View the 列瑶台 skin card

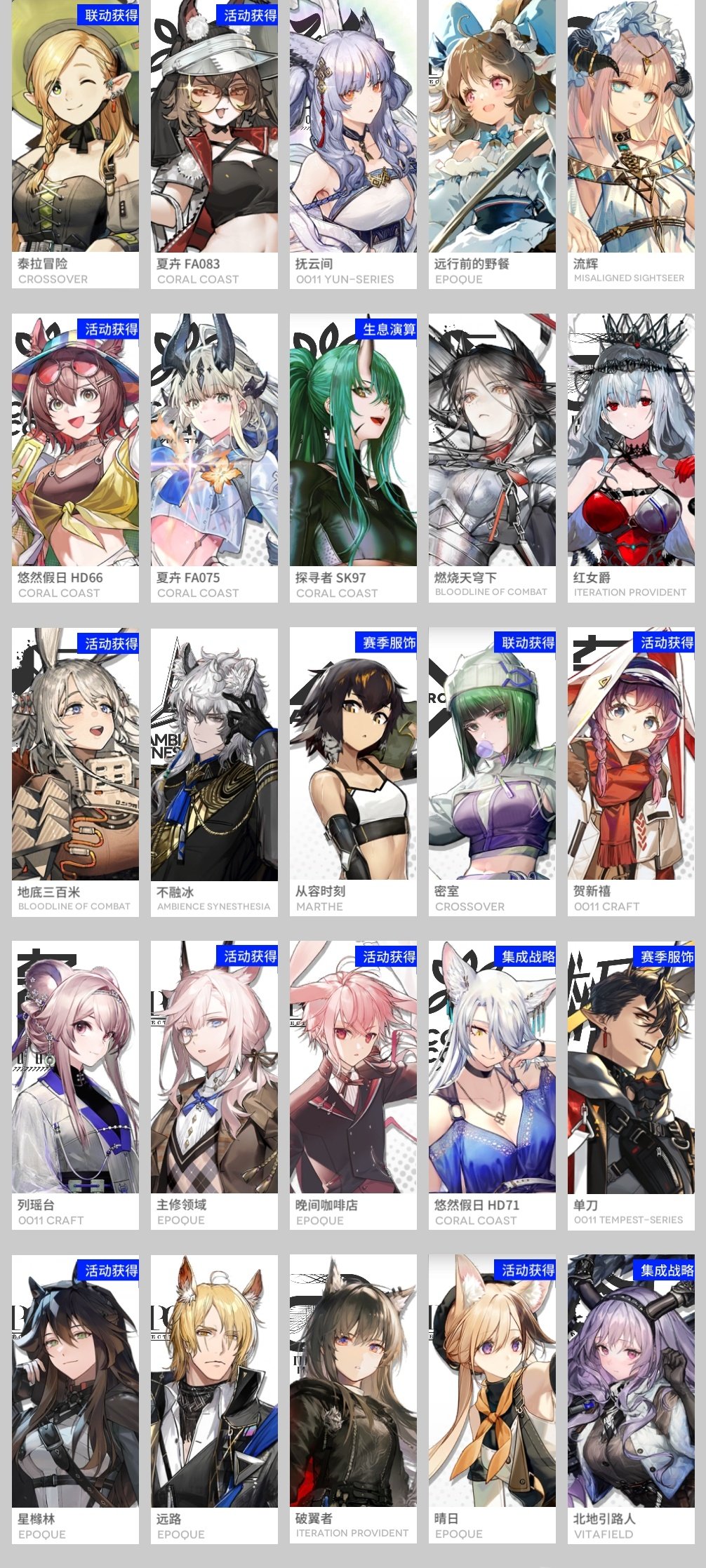pos(75,1085)
